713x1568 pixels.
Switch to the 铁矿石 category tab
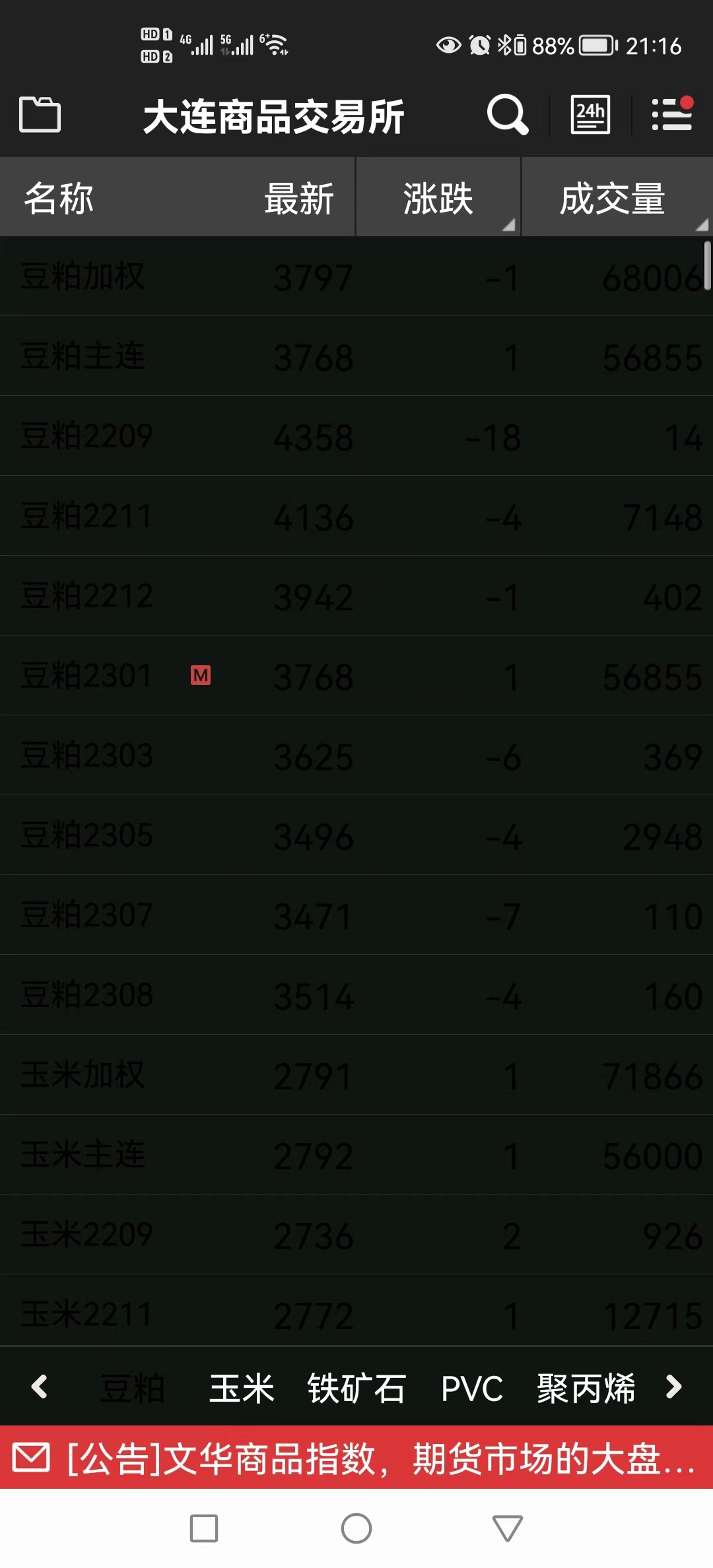(x=356, y=1388)
